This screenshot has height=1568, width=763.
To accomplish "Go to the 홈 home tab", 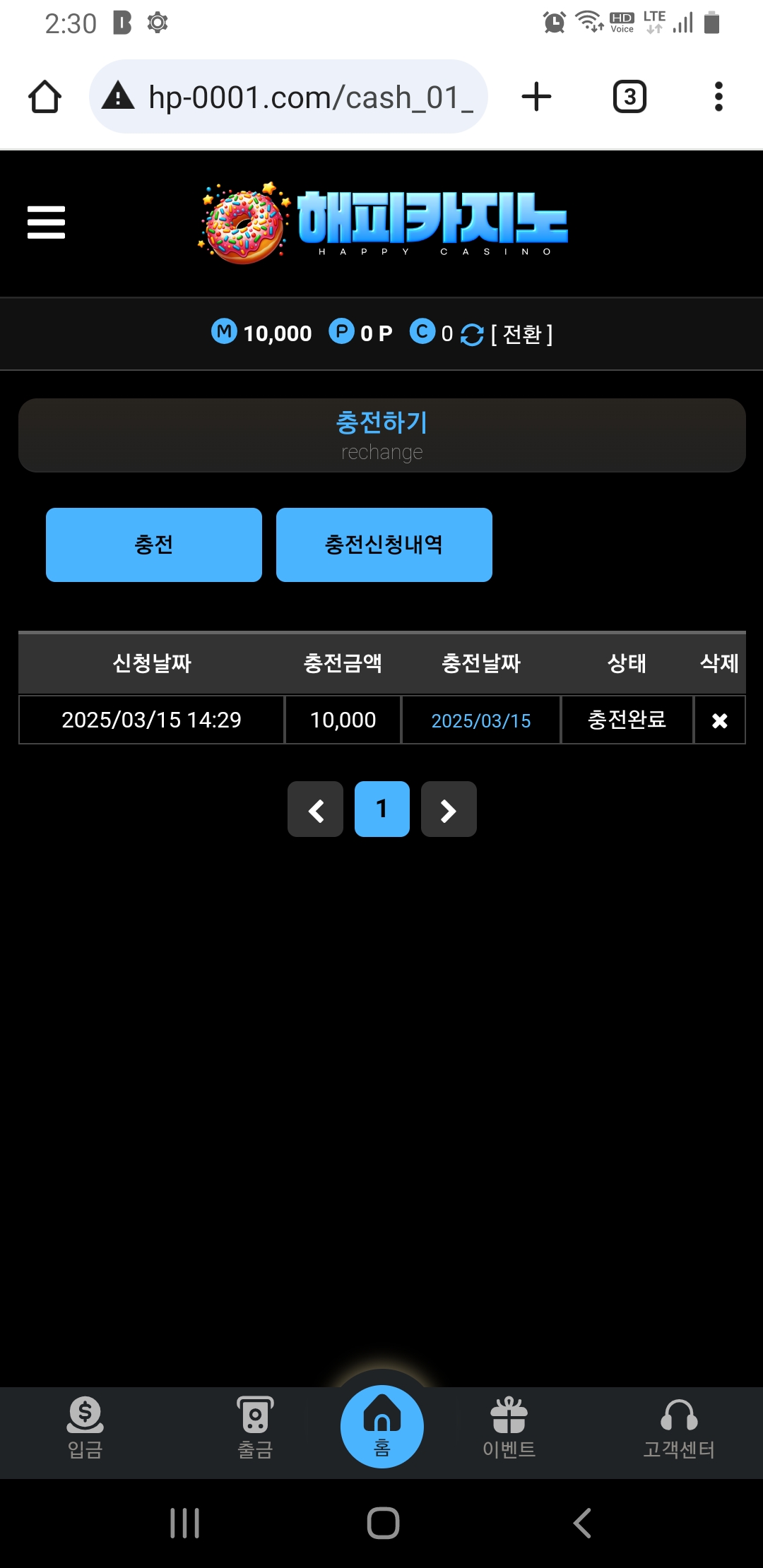I will tap(381, 1427).
